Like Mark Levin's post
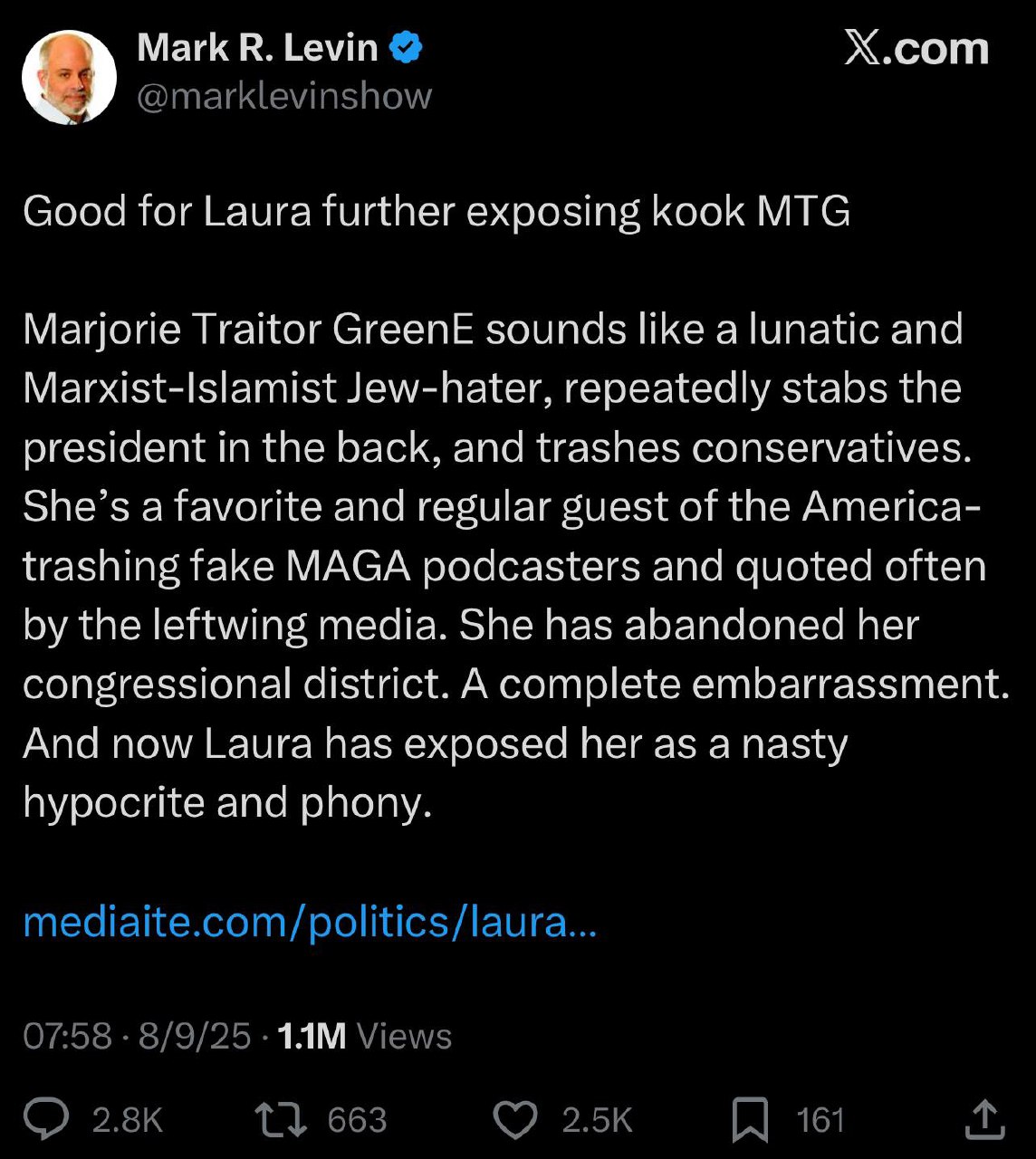This screenshot has height=1159, width=1036. 515,1119
